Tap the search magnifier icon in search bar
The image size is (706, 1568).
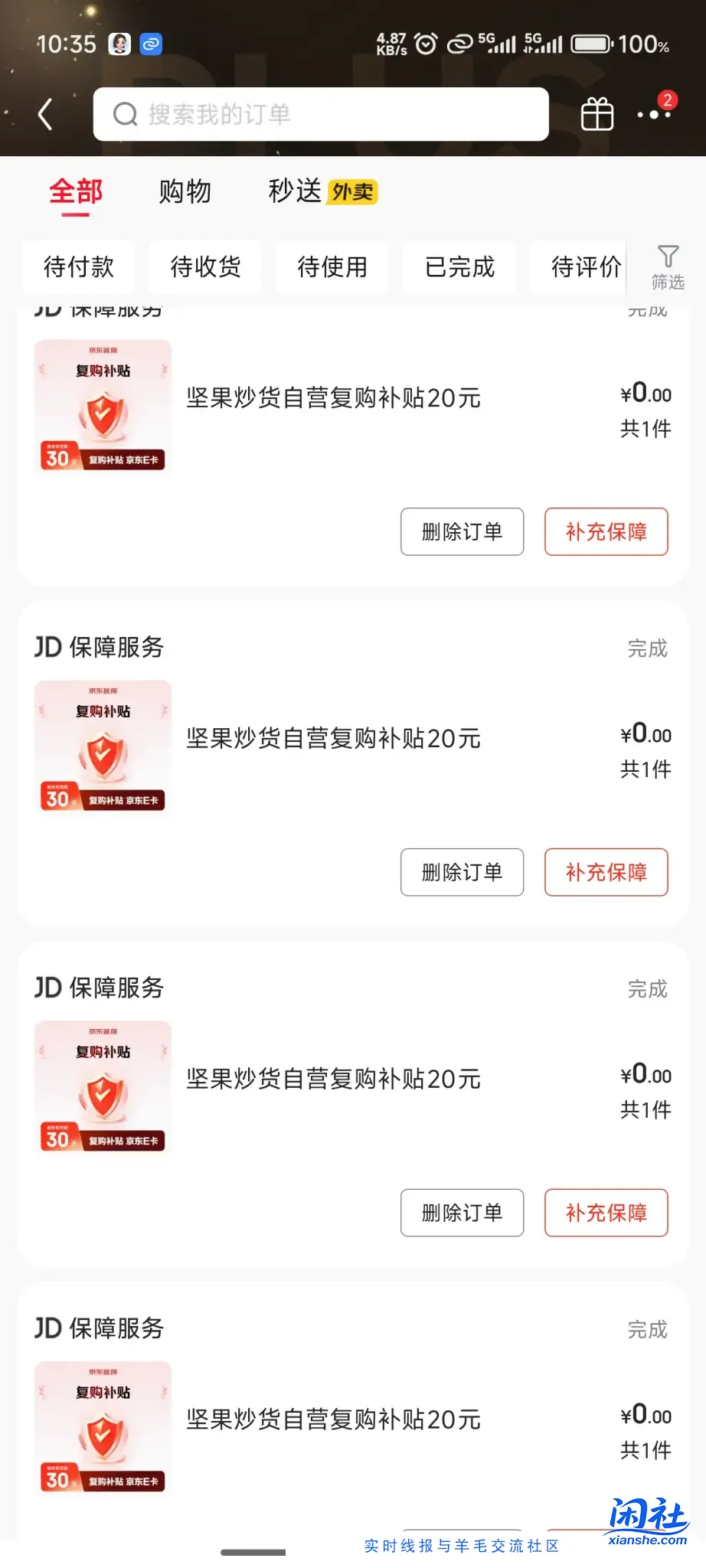(125, 114)
